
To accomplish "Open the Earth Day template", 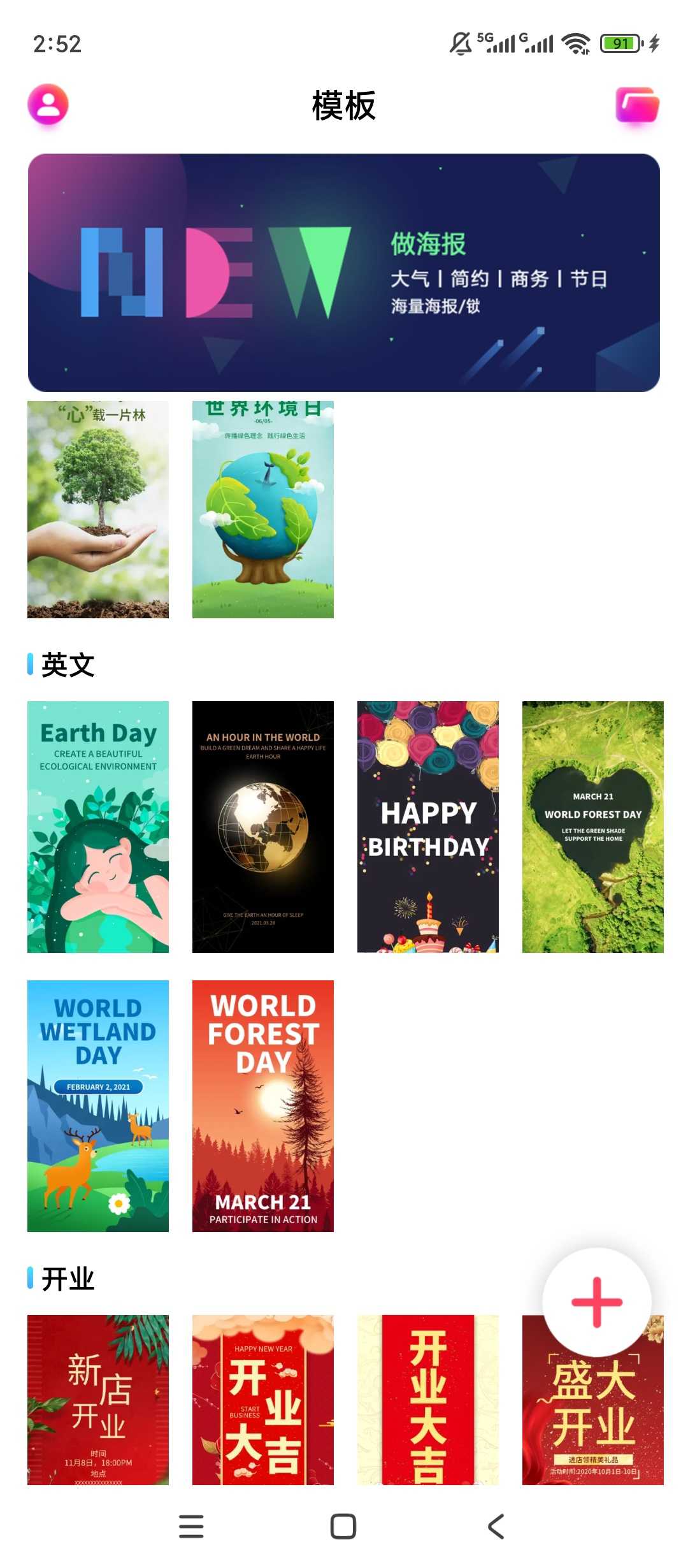I will (x=98, y=827).
